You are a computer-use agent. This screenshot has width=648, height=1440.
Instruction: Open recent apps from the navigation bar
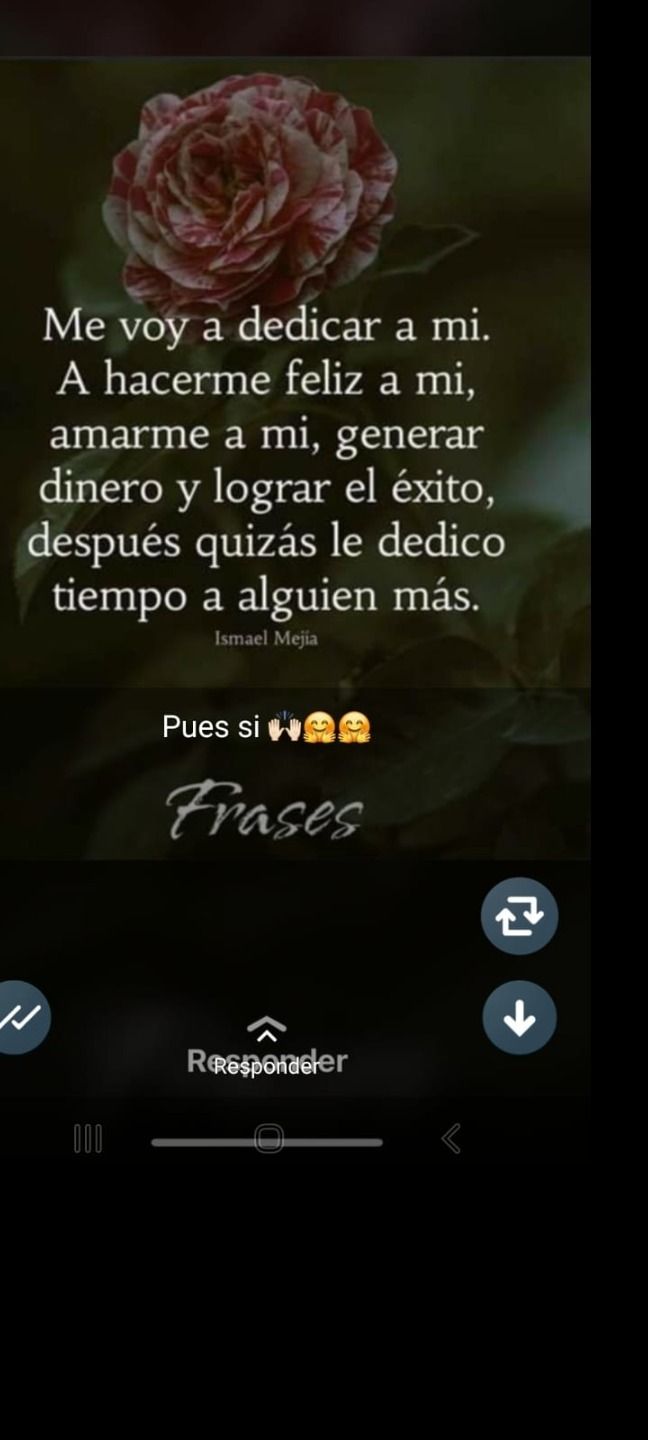coord(88,1138)
